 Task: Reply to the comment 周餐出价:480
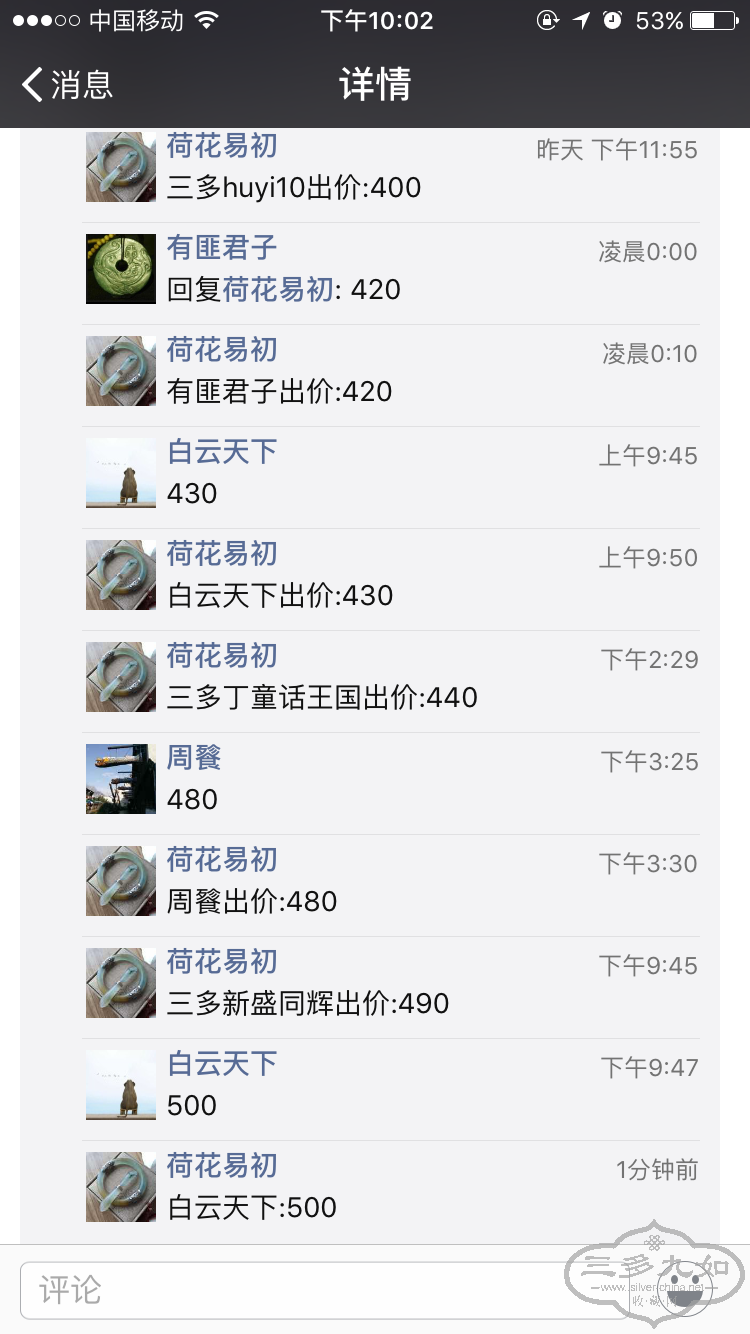coord(252,902)
